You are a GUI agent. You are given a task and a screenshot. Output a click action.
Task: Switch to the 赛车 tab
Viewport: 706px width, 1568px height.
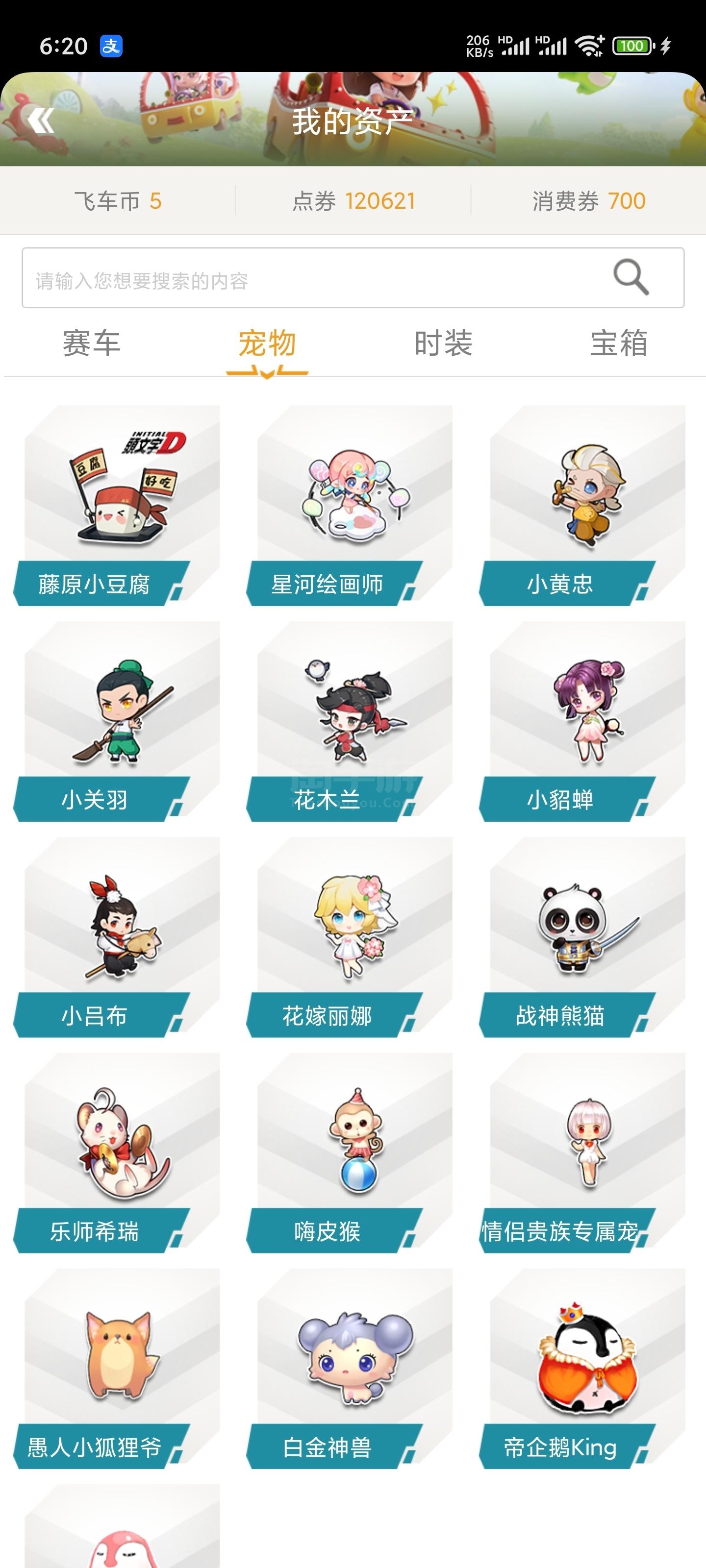click(91, 343)
